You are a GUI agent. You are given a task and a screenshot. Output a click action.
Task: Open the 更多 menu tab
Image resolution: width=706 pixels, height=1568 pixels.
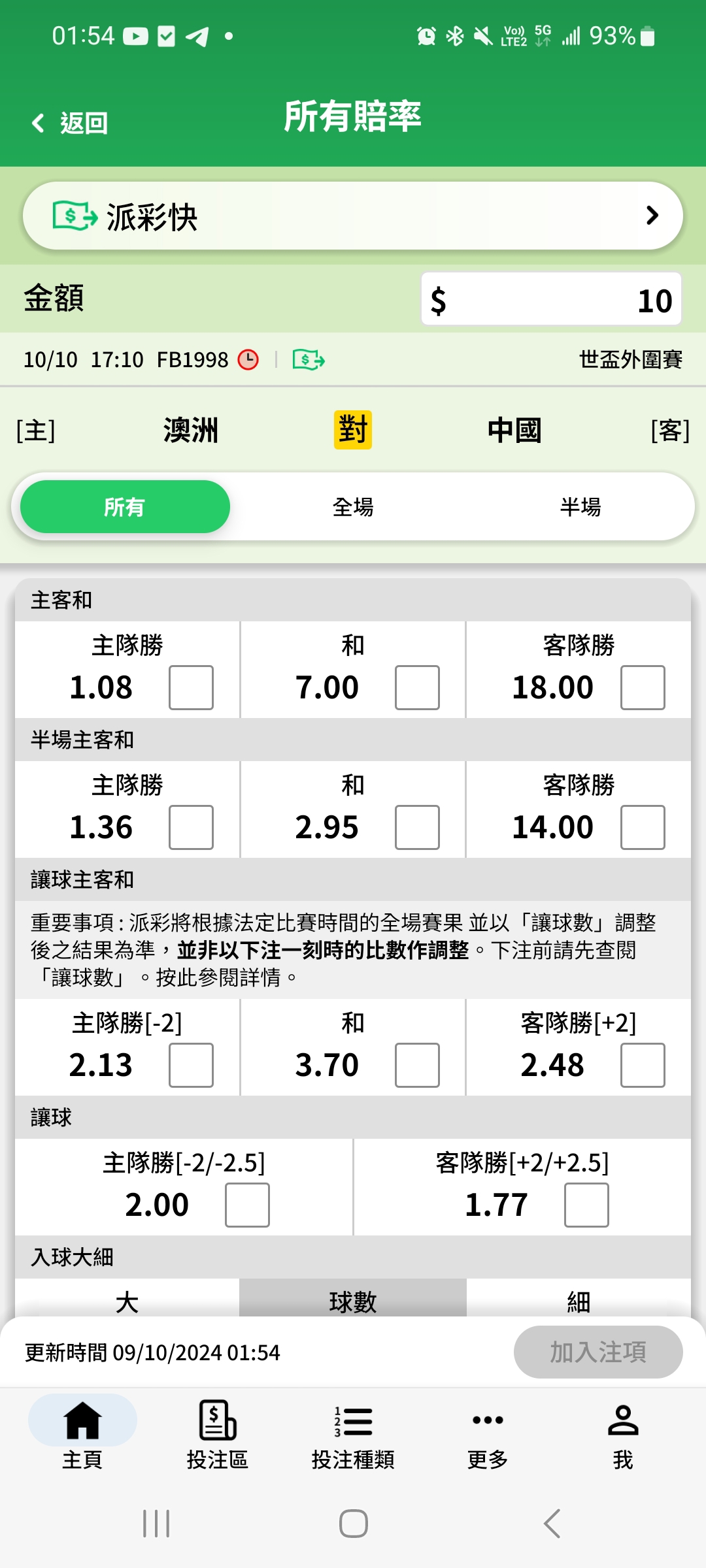(488, 1435)
